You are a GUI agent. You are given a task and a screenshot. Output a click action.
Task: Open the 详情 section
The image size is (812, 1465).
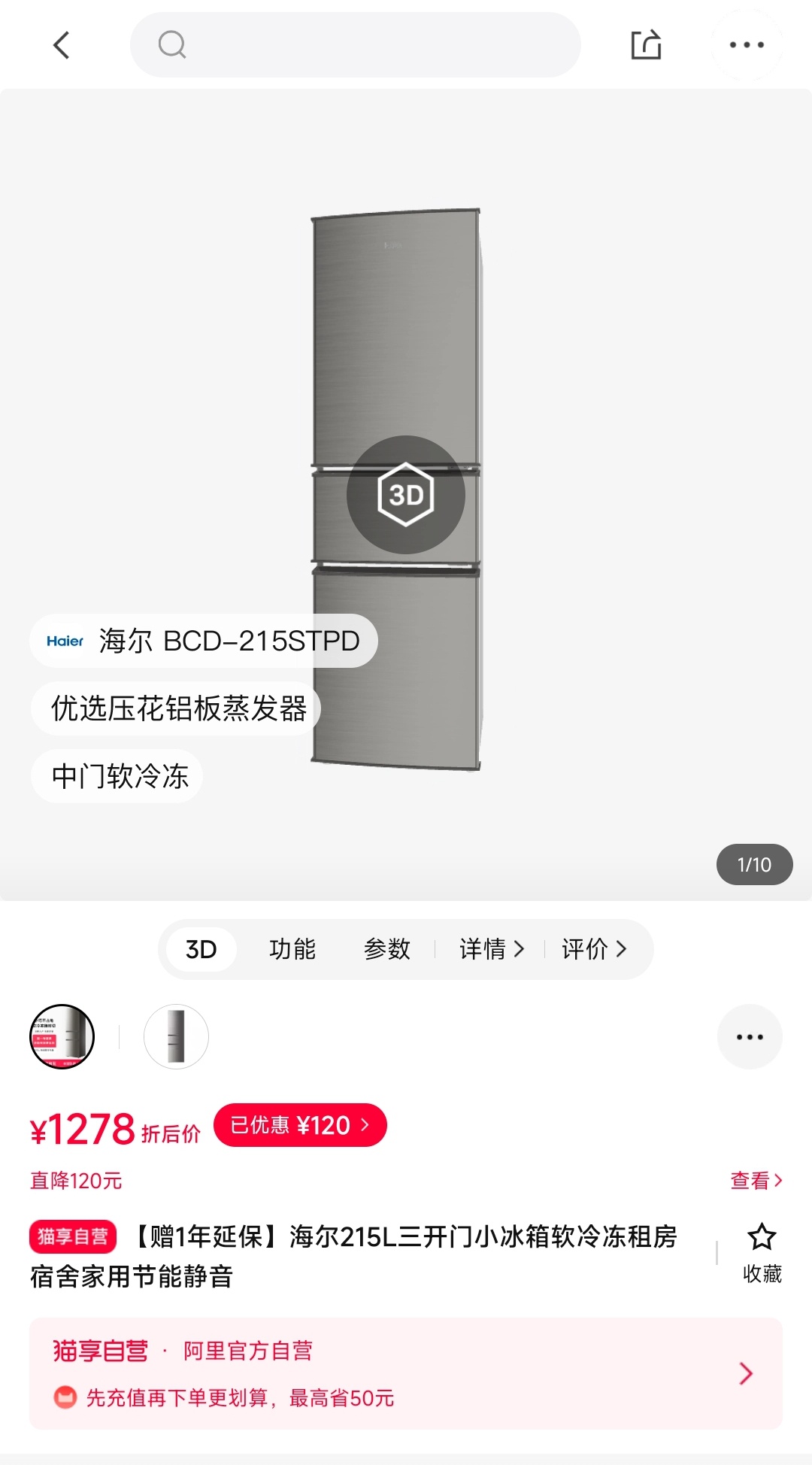coord(491,949)
